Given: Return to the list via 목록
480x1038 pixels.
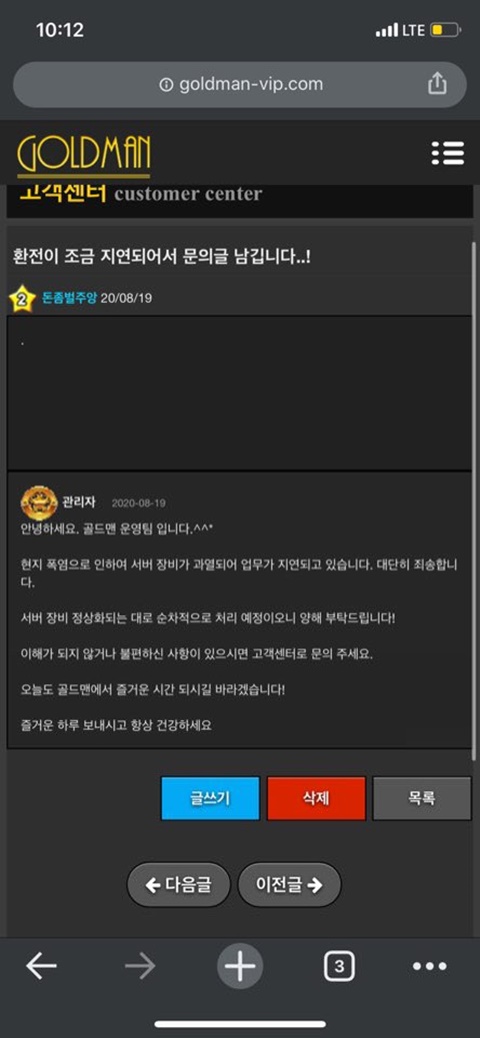Looking at the screenshot, I should coord(422,798).
